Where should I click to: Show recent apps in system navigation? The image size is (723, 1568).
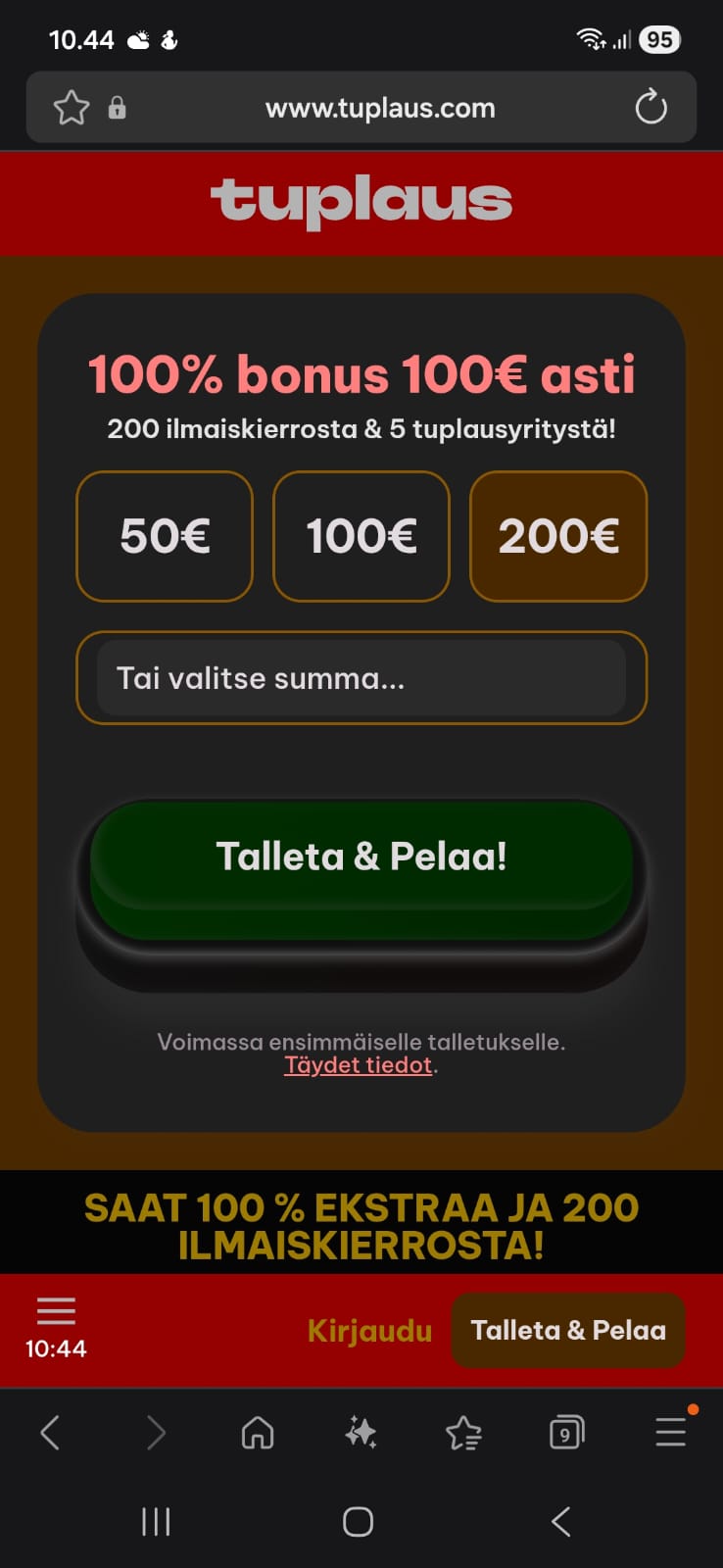pyautogui.click(x=156, y=1522)
